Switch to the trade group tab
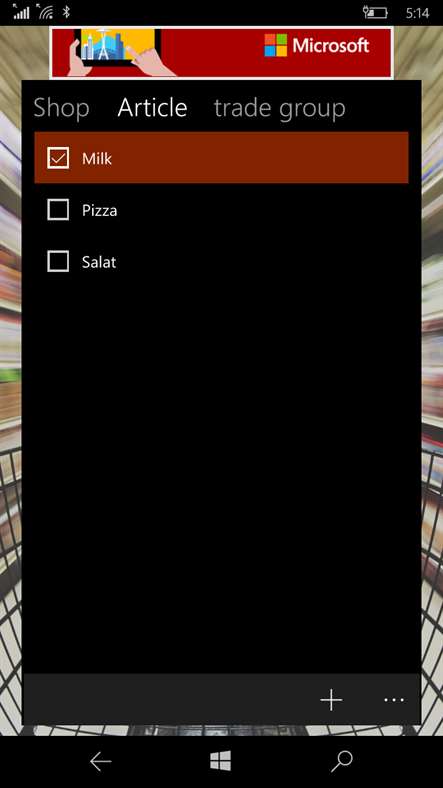The height and width of the screenshot is (788, 443). 280,109
